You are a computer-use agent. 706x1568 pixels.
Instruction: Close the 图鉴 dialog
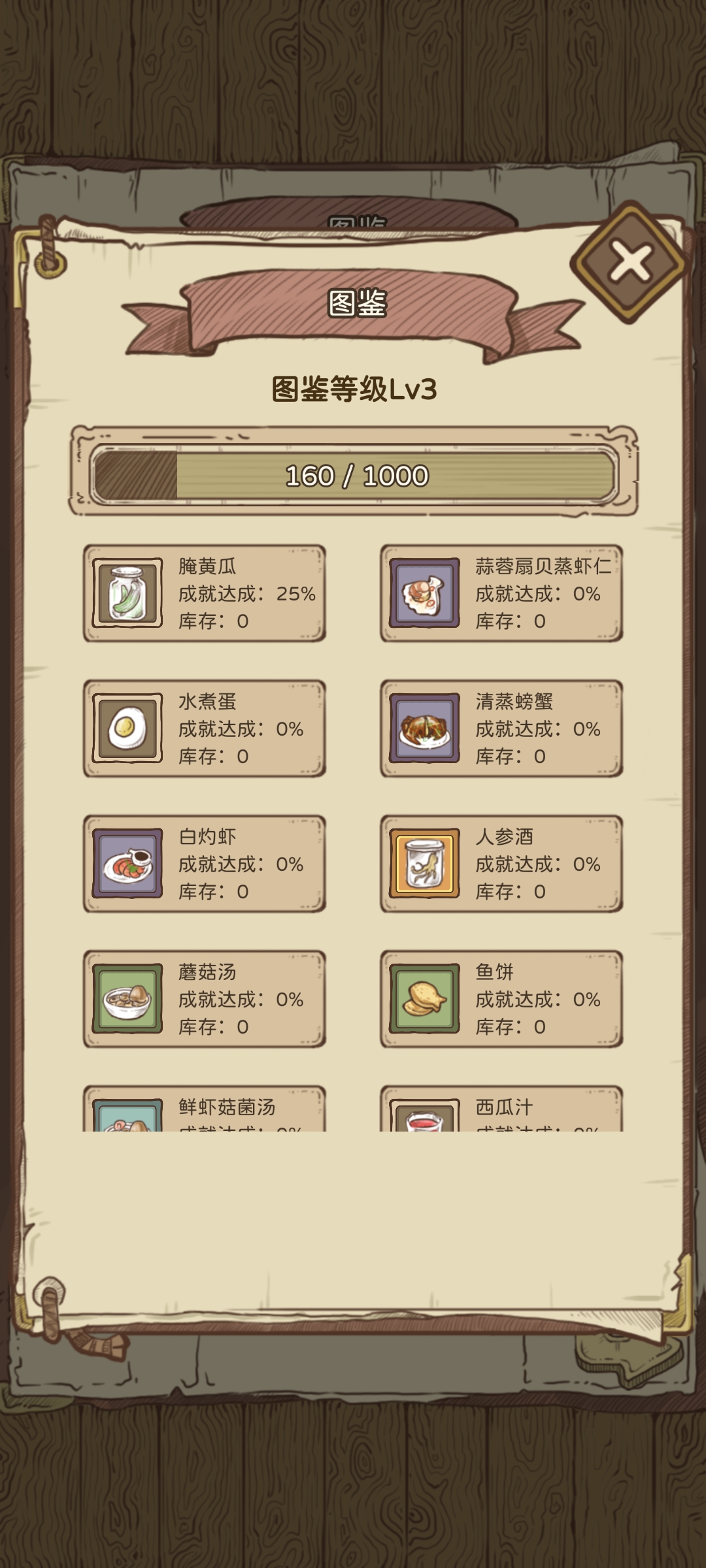pyautogui.click(x=630, y=262)
